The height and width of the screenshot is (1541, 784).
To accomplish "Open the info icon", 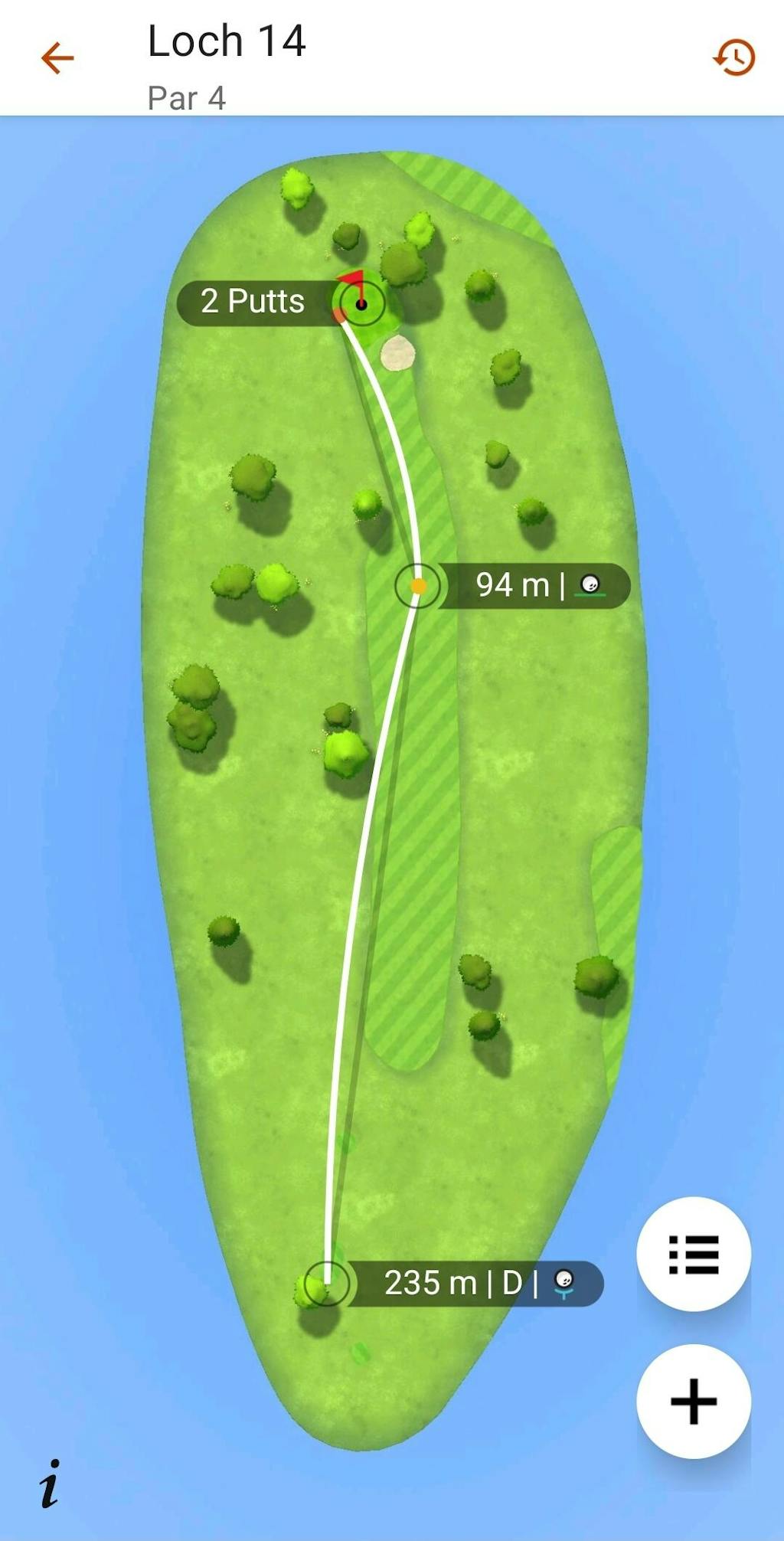I will (50, 1484).
